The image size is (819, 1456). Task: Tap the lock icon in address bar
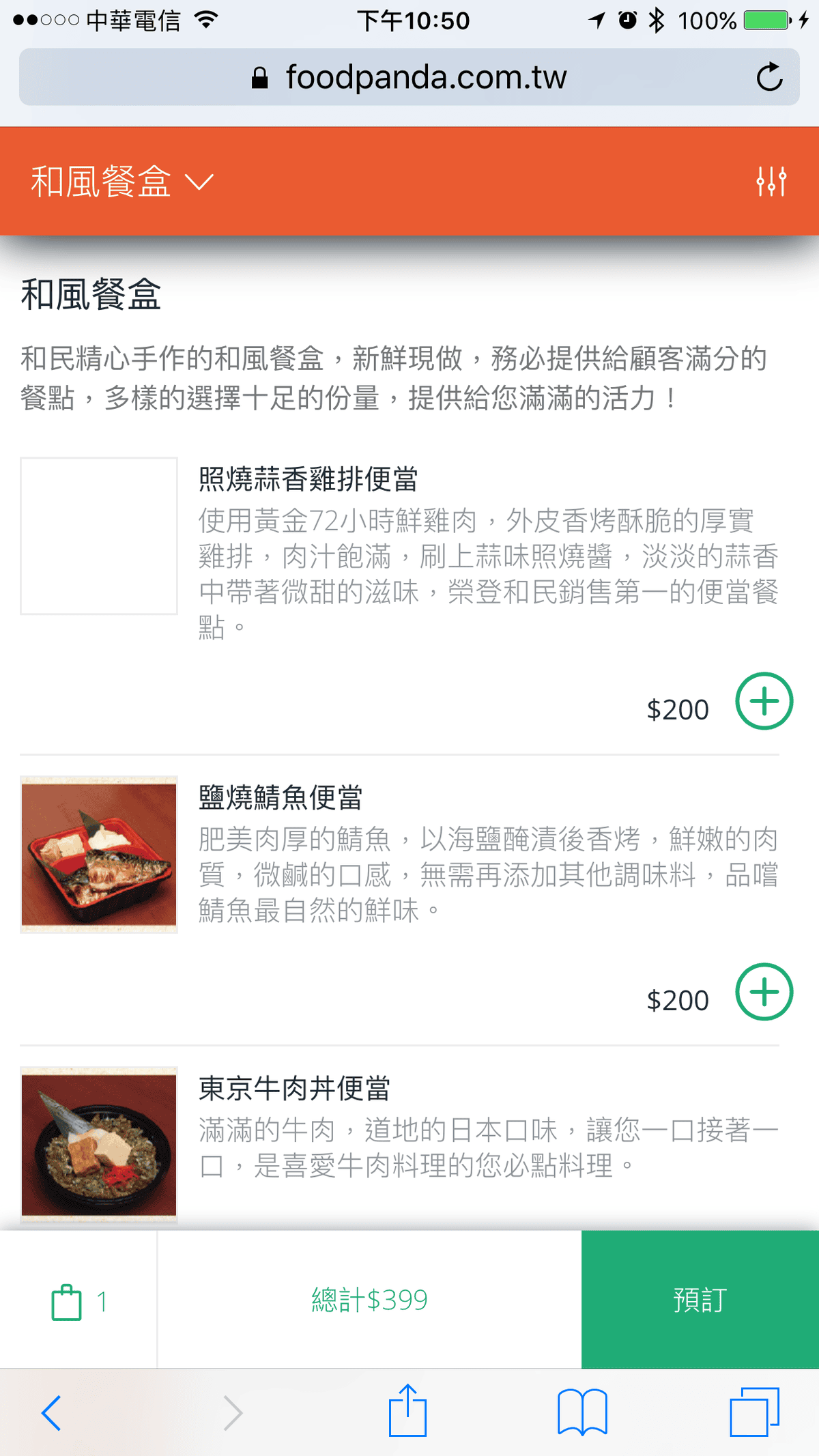point(260,77)
